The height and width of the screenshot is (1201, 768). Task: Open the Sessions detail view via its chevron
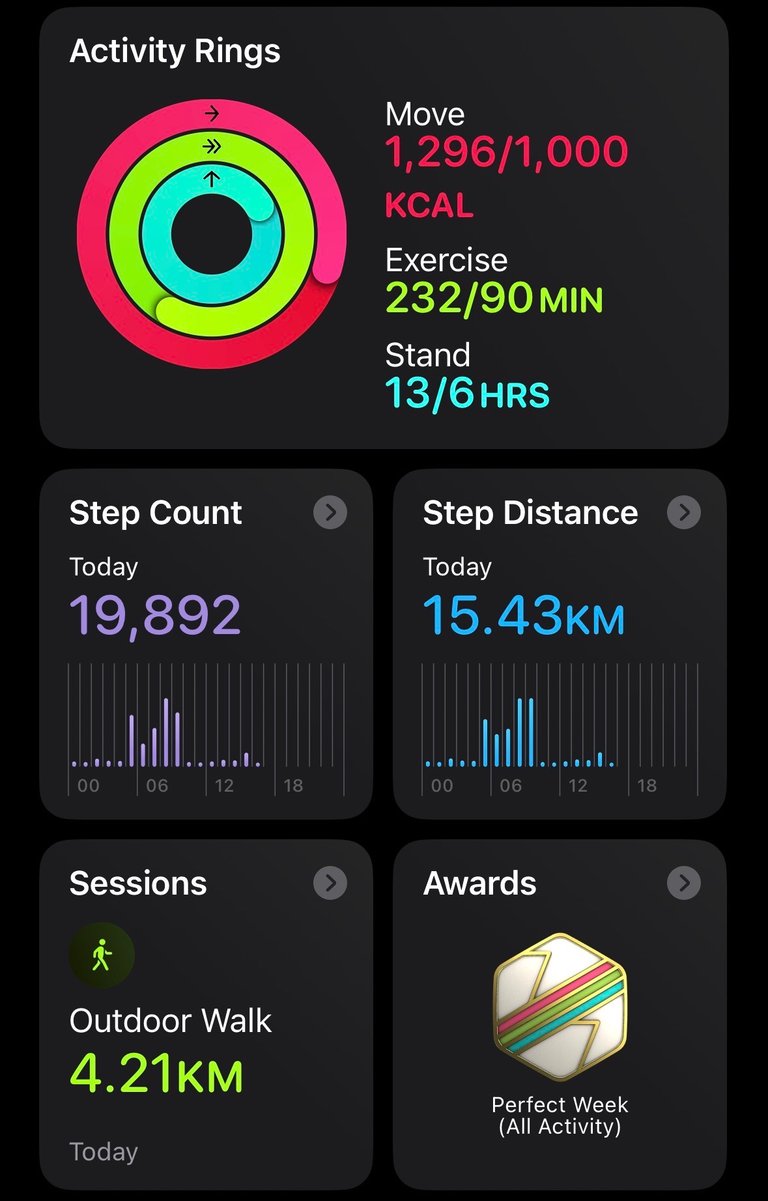330,883
